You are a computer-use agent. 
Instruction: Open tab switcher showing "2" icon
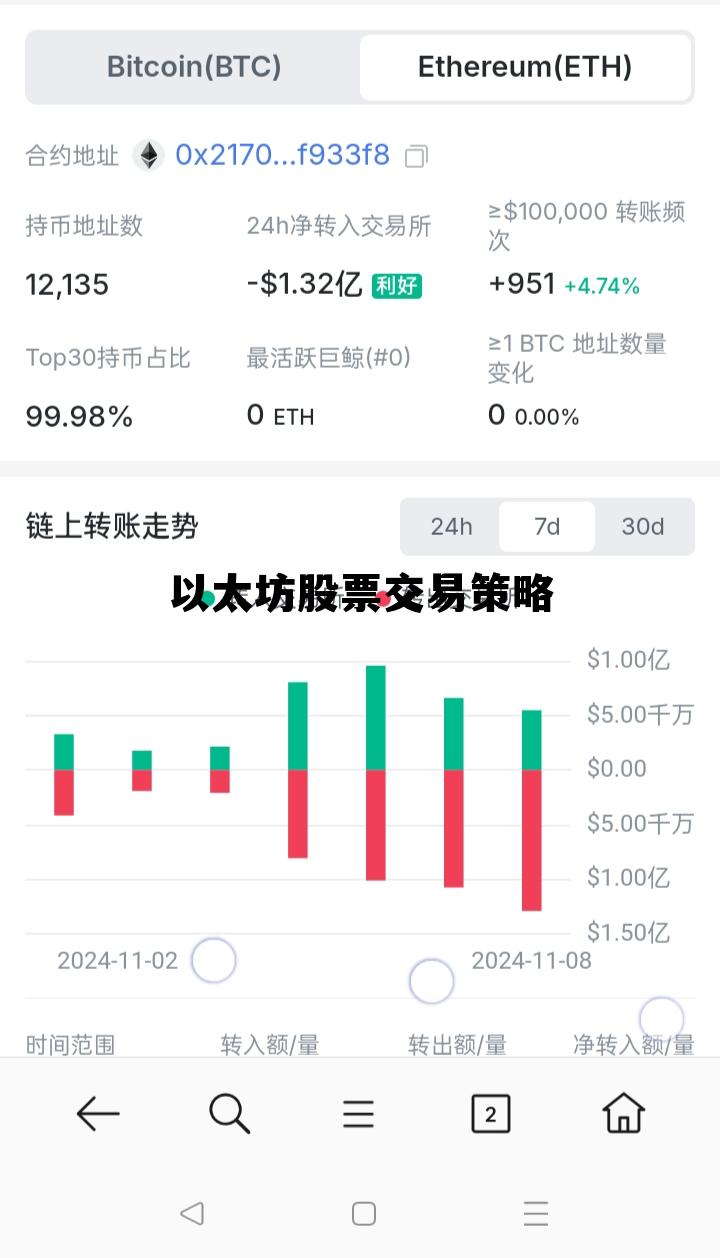490,1113
